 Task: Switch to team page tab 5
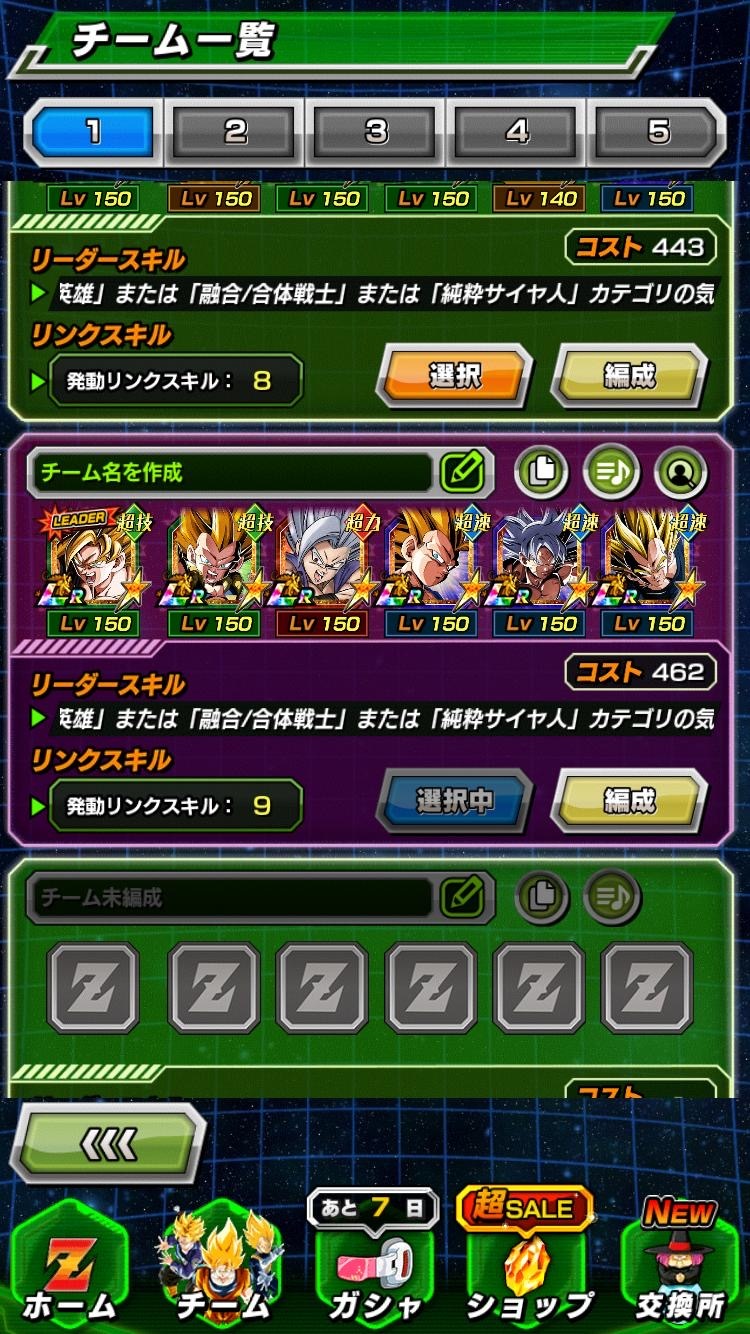657,133
